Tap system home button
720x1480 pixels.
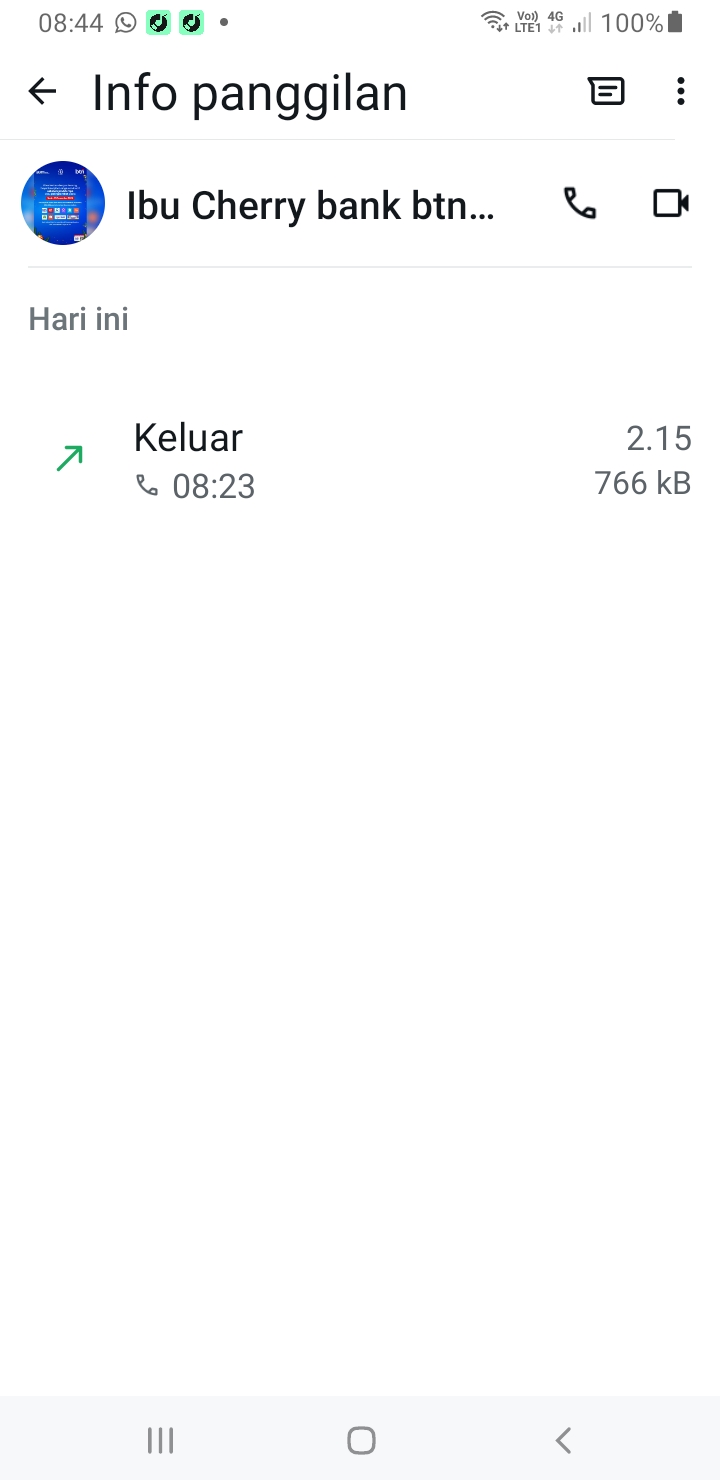pyautogui.click(x=360, y=1440)
